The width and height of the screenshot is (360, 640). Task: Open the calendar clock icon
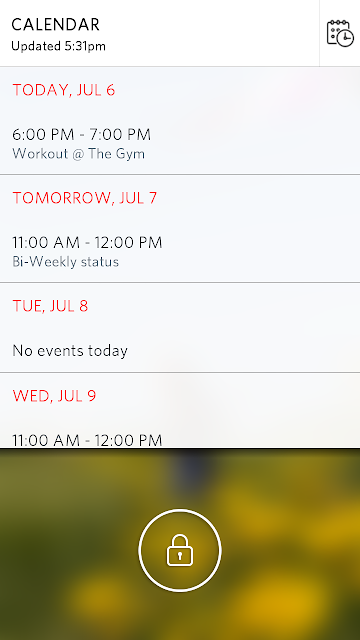coord(340,33)
